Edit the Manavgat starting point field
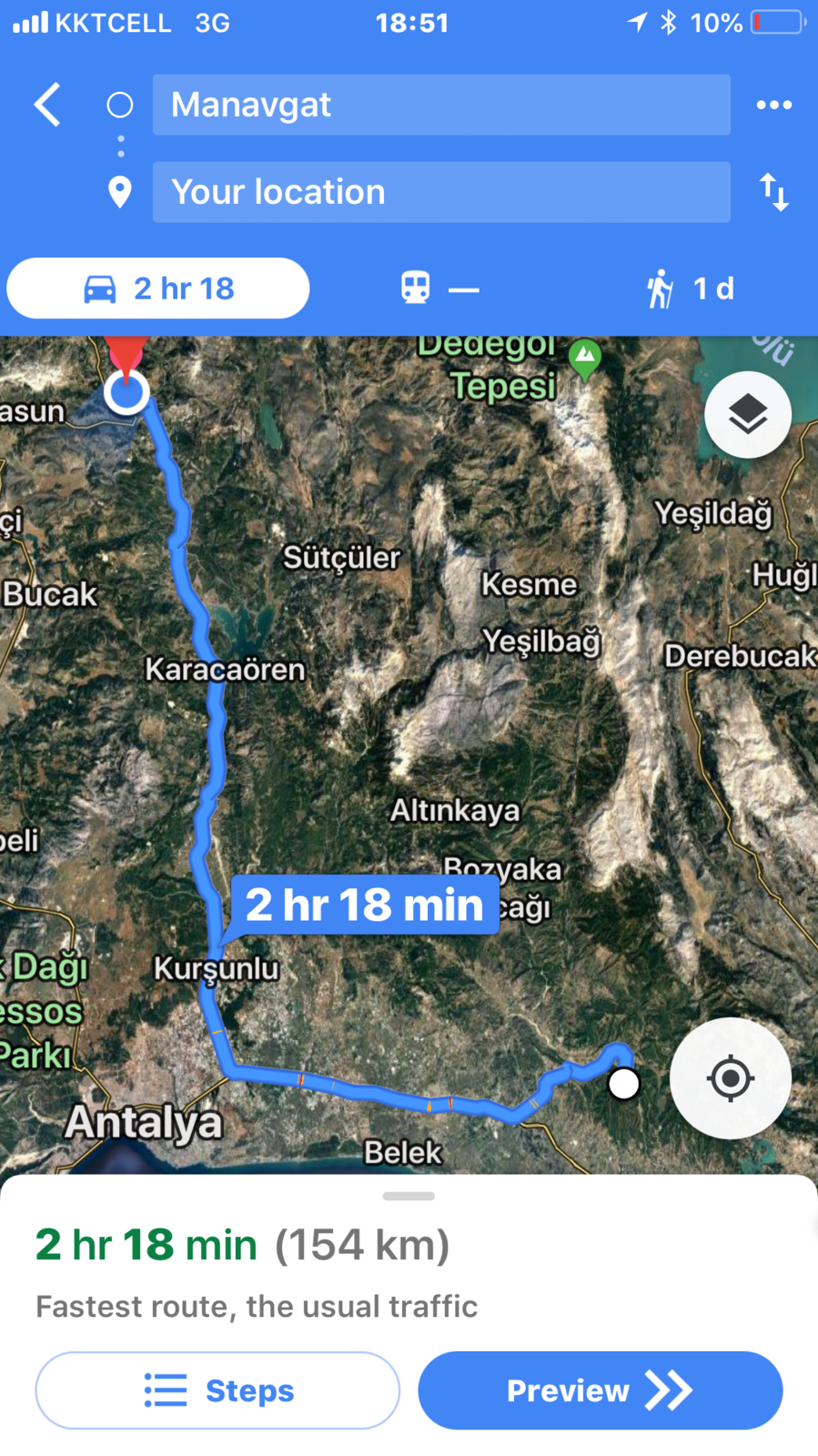 click(440, 105)
